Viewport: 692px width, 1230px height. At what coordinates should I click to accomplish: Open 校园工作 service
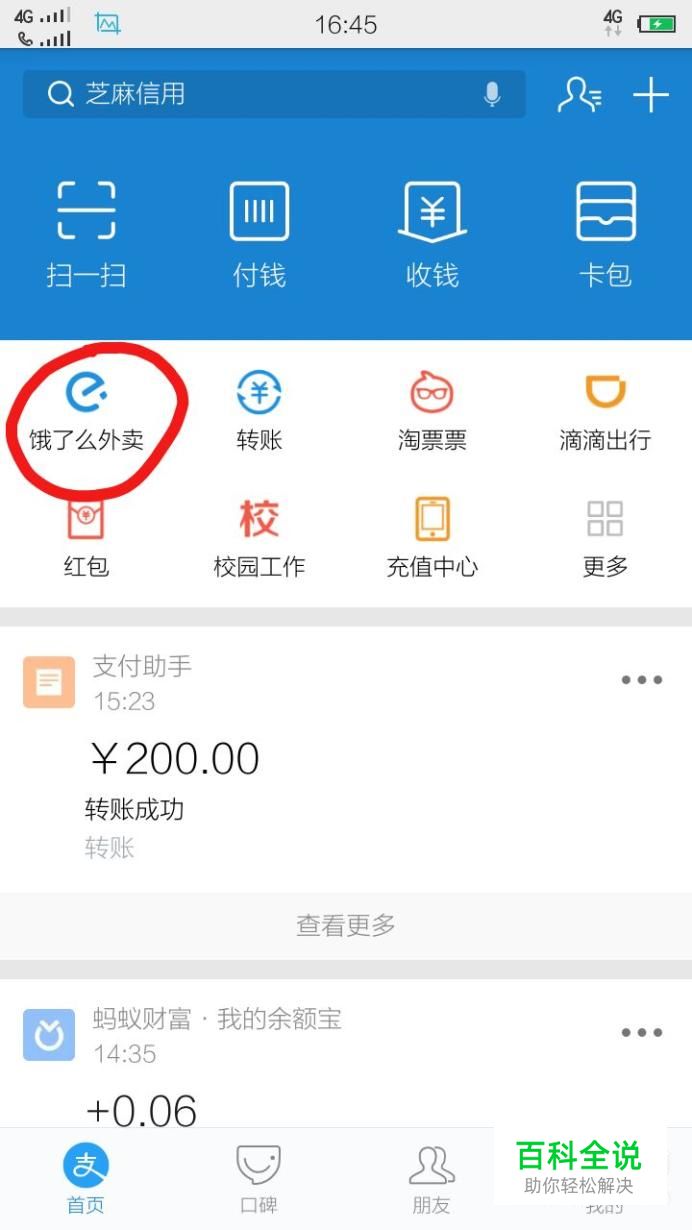[x=259, y=538]
